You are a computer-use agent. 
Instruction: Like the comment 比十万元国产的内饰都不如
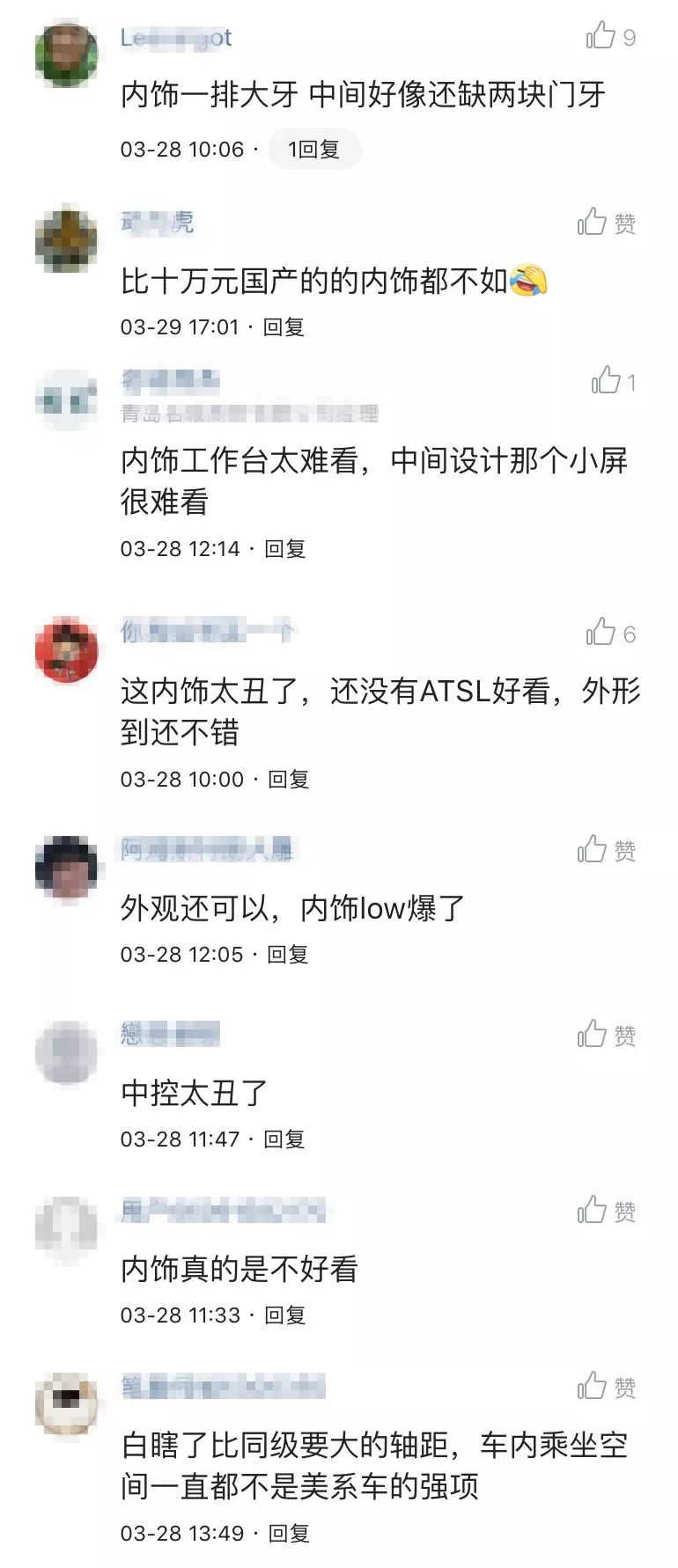point(593,223)
